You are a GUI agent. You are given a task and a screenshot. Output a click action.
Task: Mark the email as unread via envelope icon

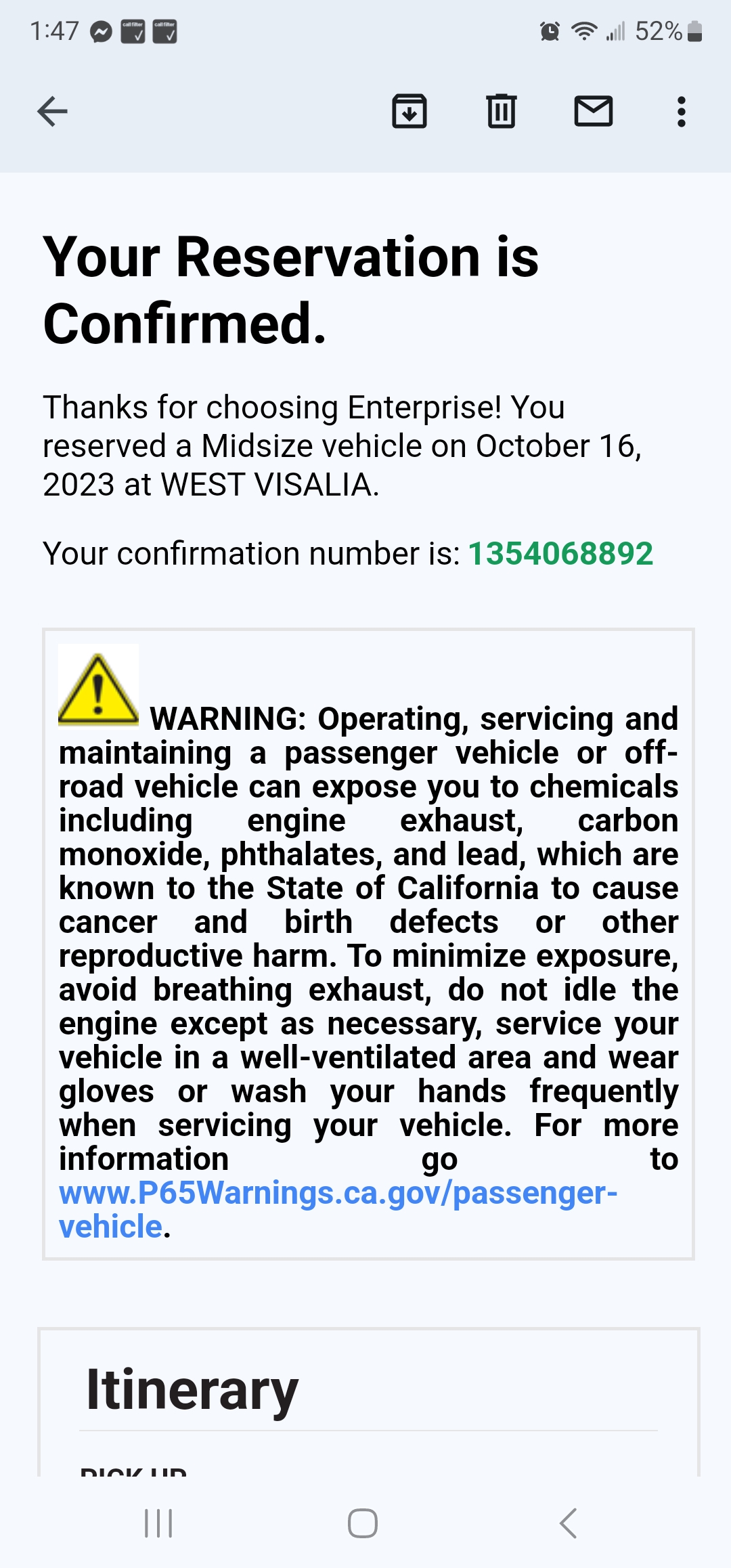coord(592,111)
